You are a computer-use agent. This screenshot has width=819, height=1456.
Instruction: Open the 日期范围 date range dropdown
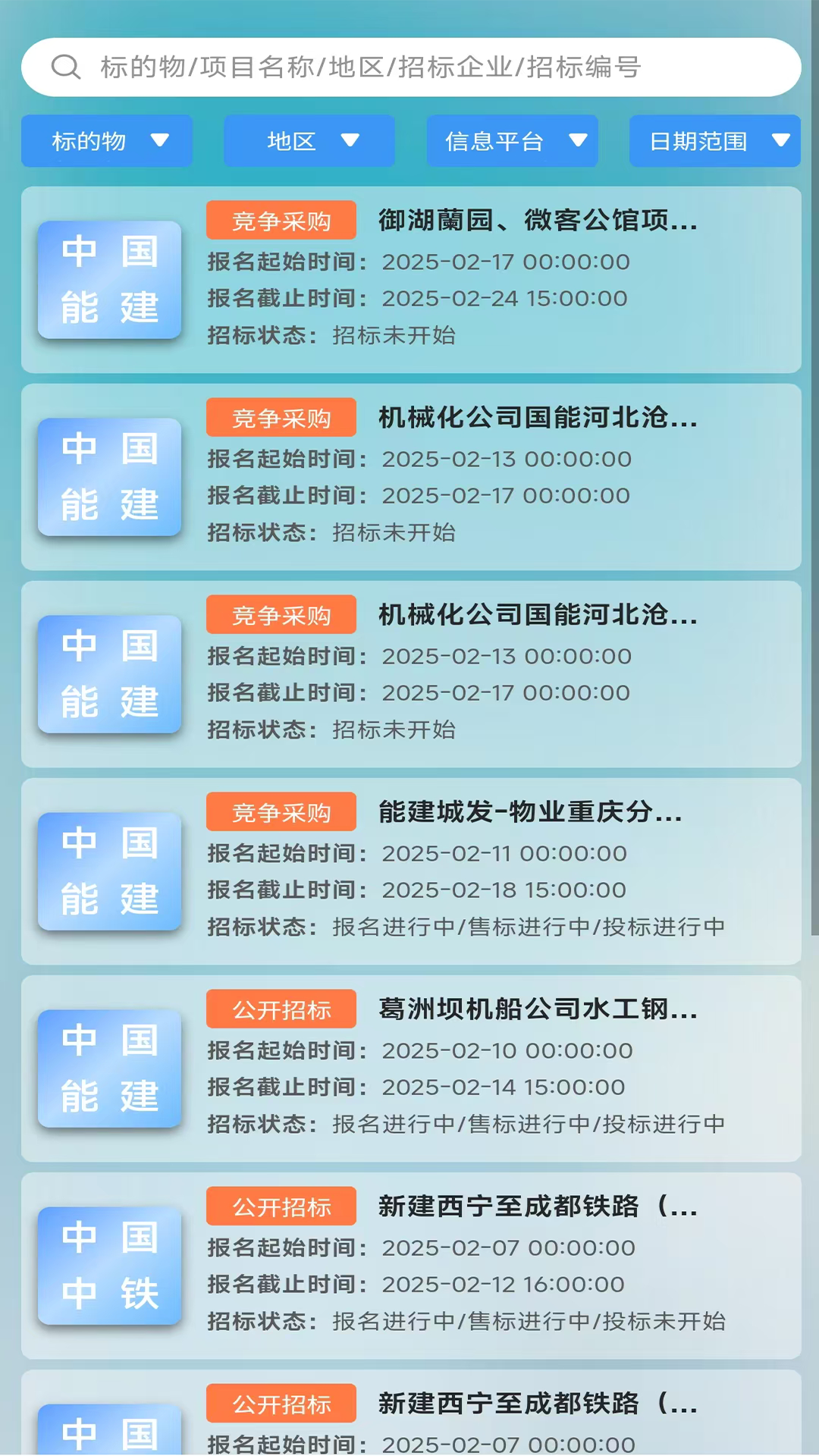714,141
